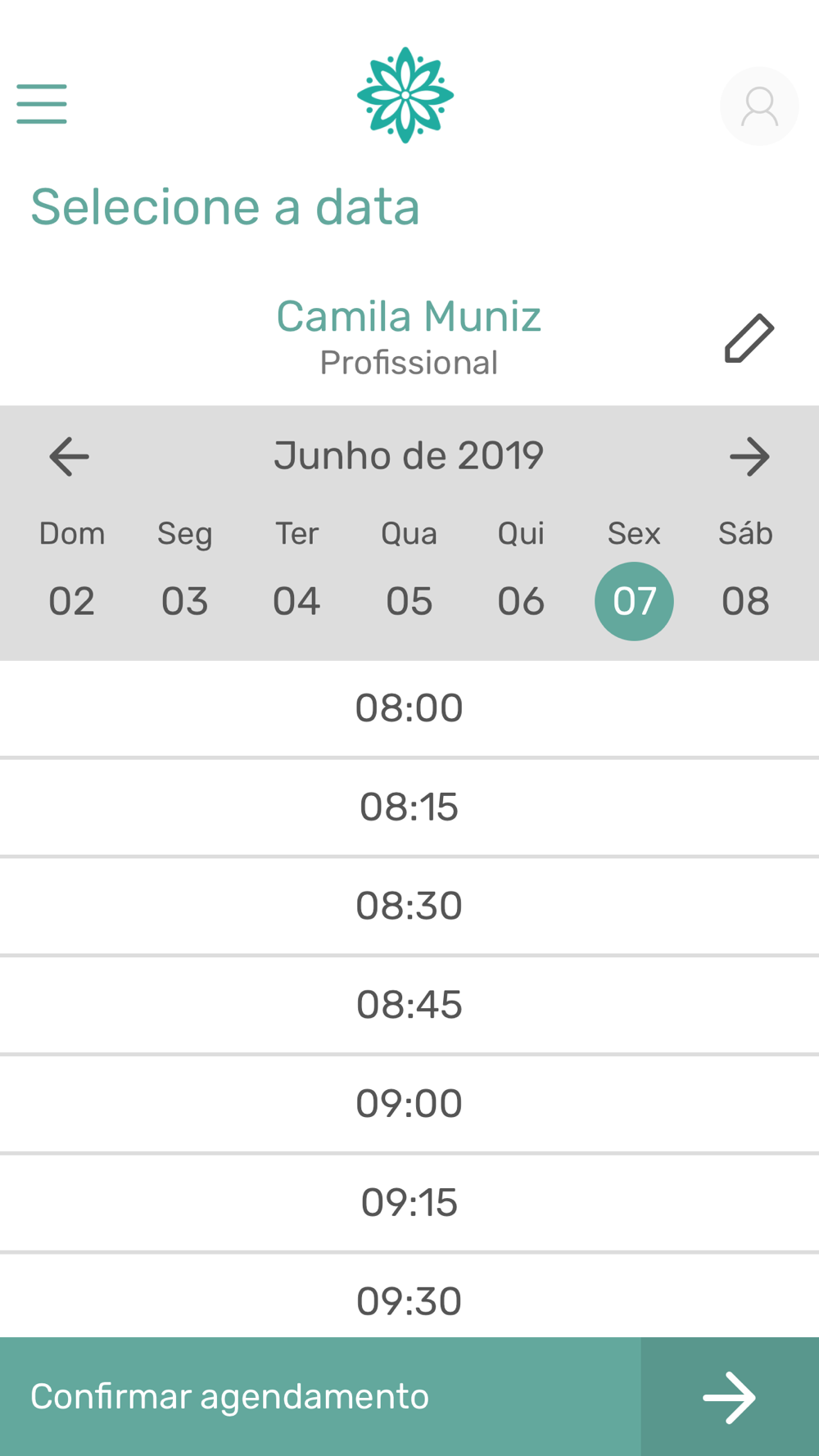This screenshot has height=1456, width=819.
Task: Select Monday 03
Action: (x=184, y=601)
